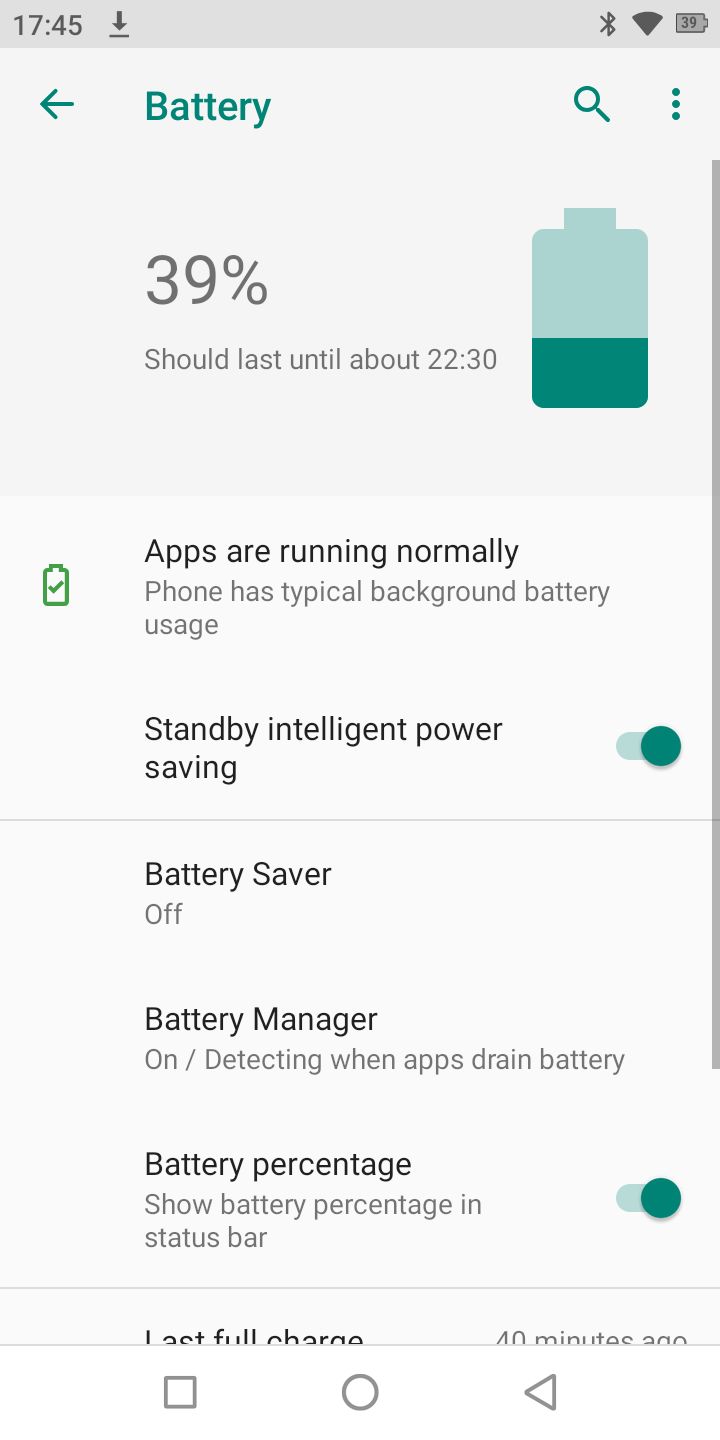Disable Battery percentage in status bar
Viewport: 720px width, 1440px height.
point(648,1198)
